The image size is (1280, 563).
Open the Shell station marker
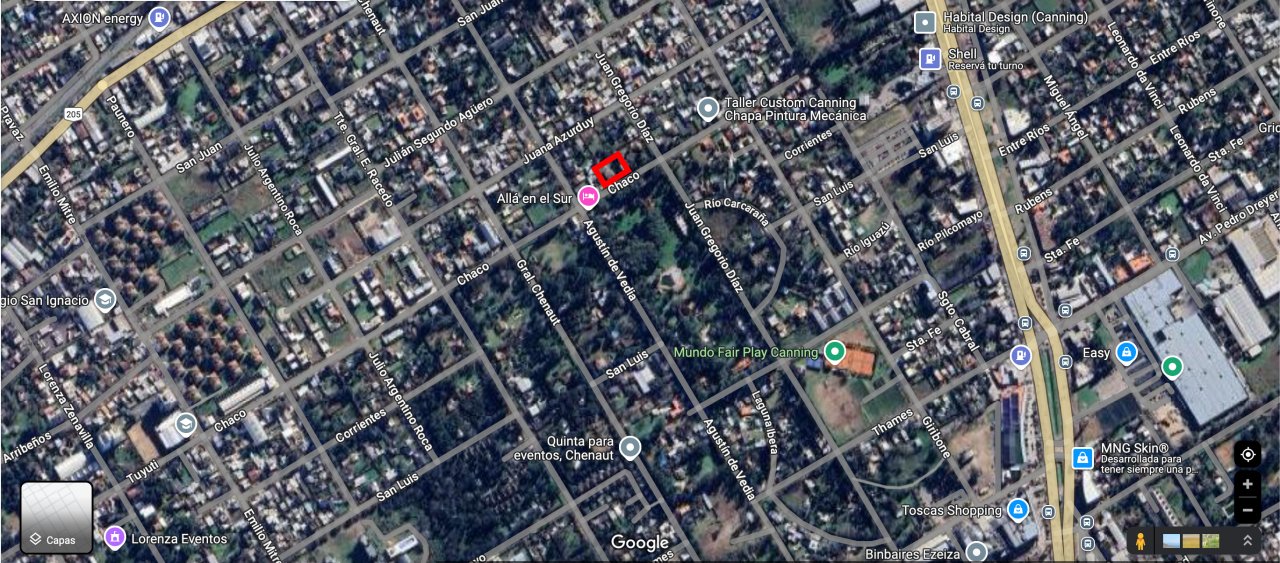pos(930,59)
